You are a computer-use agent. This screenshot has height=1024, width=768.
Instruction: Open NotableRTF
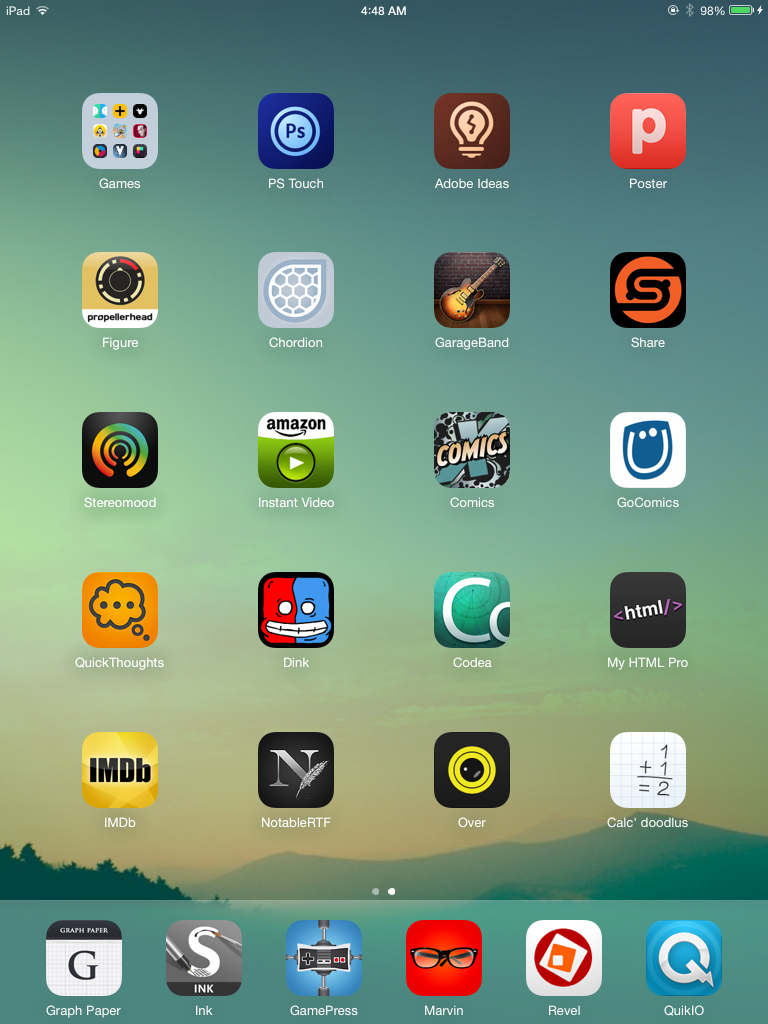coord(296,770)
